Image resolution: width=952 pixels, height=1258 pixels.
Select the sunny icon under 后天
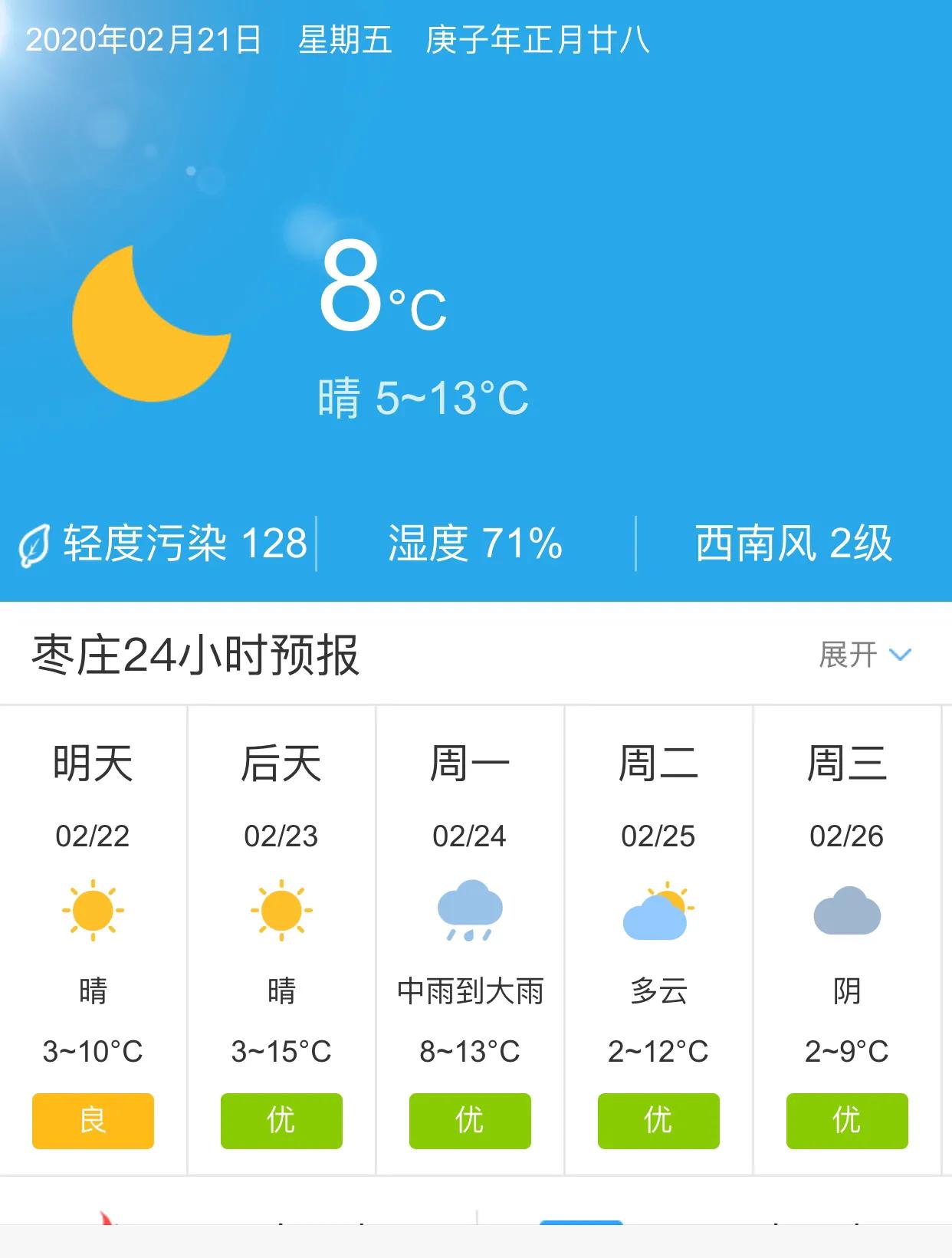coord(281,912)
